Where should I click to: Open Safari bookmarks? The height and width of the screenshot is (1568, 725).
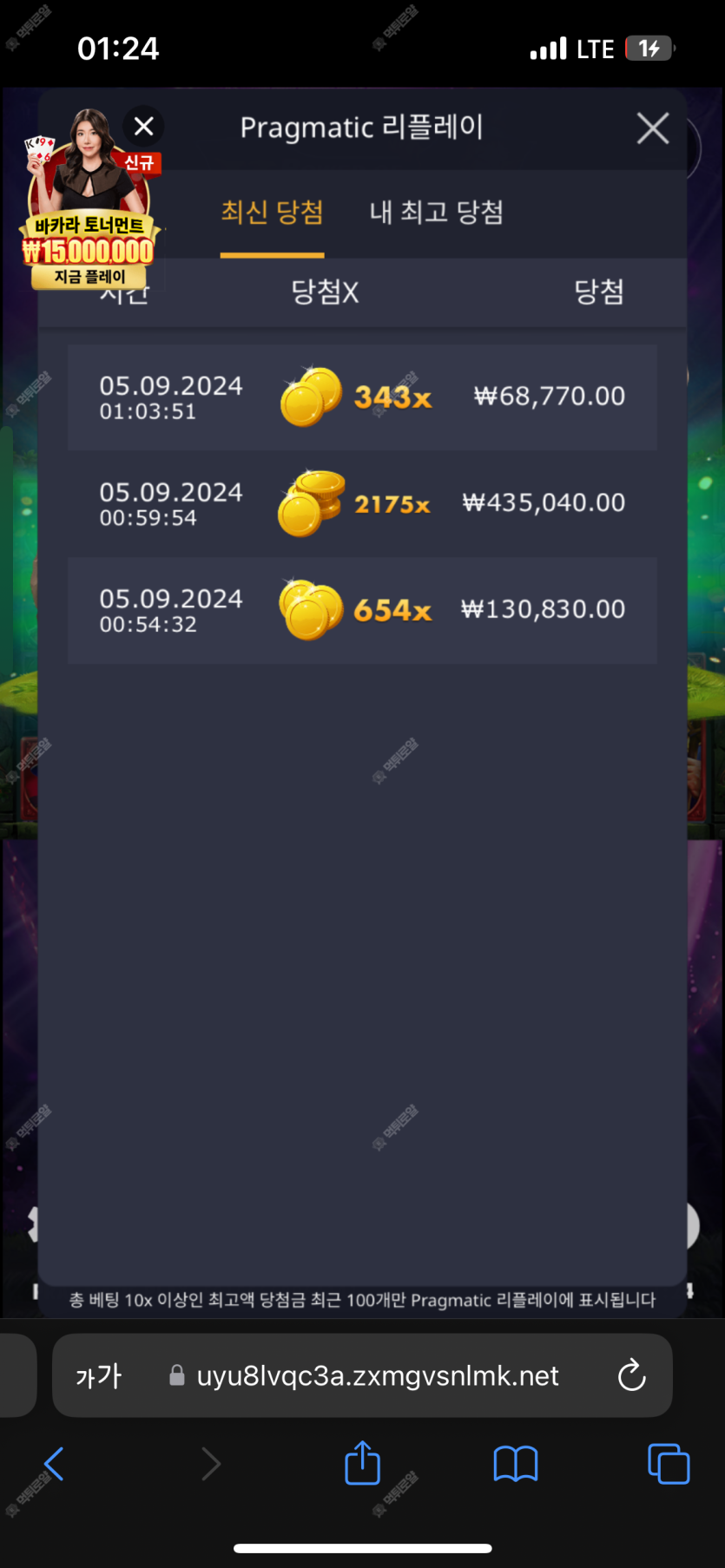tap(516, 1464)
